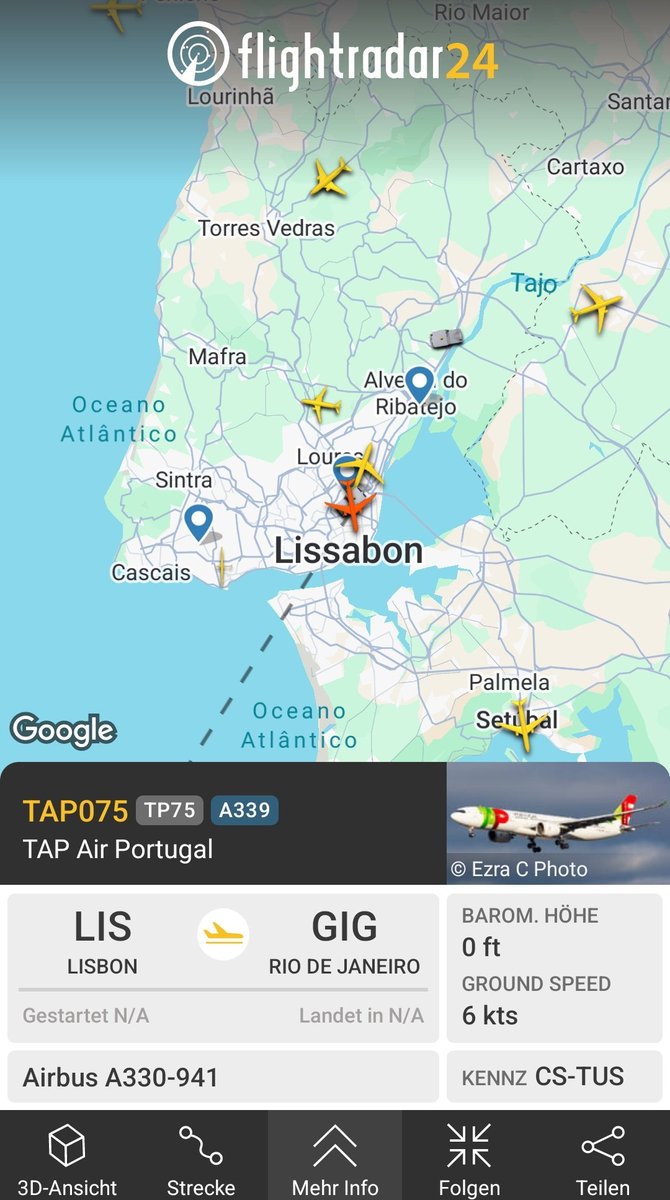Open the 3D-Ansicht view
This screenshot has height=1200, width=670.
coord(66,1158)
